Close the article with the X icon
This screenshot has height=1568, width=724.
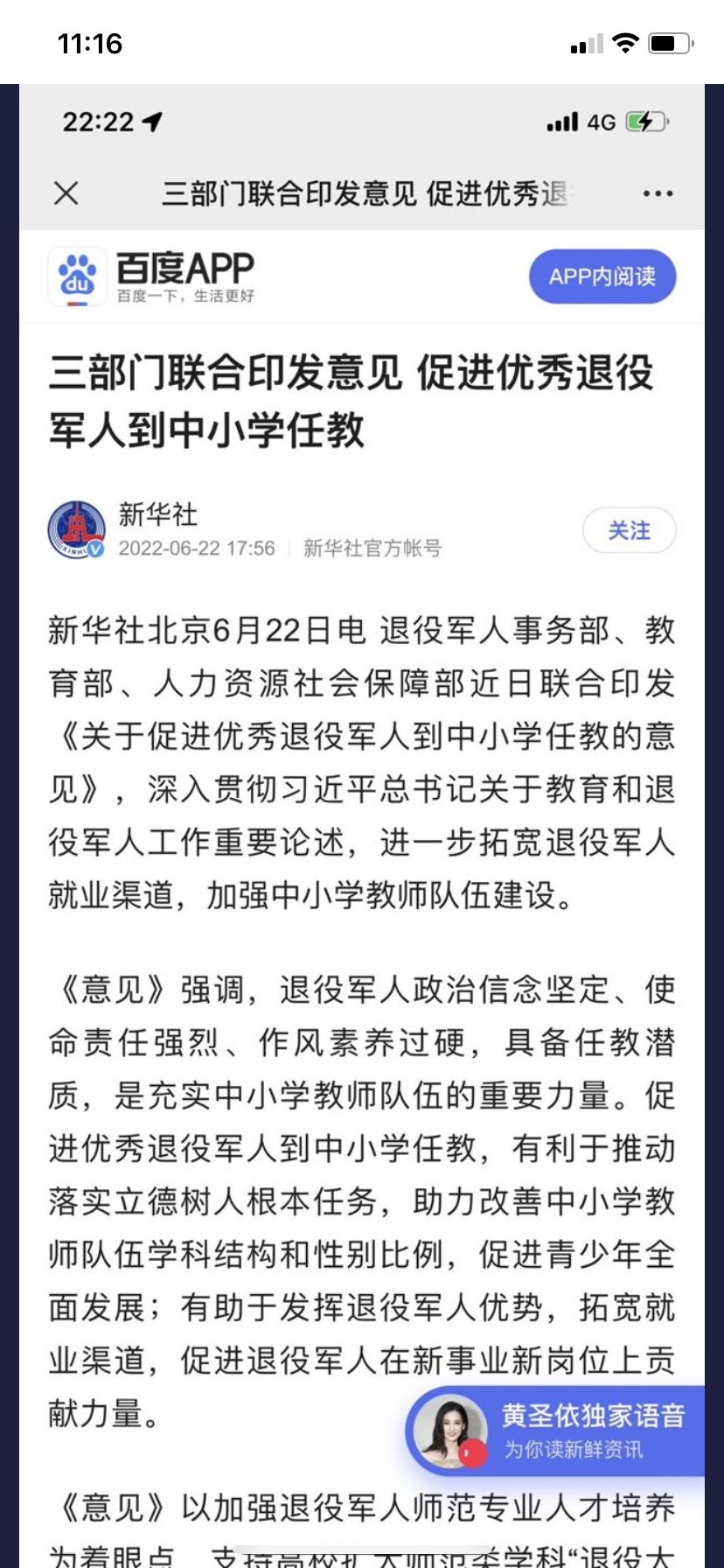66,193
